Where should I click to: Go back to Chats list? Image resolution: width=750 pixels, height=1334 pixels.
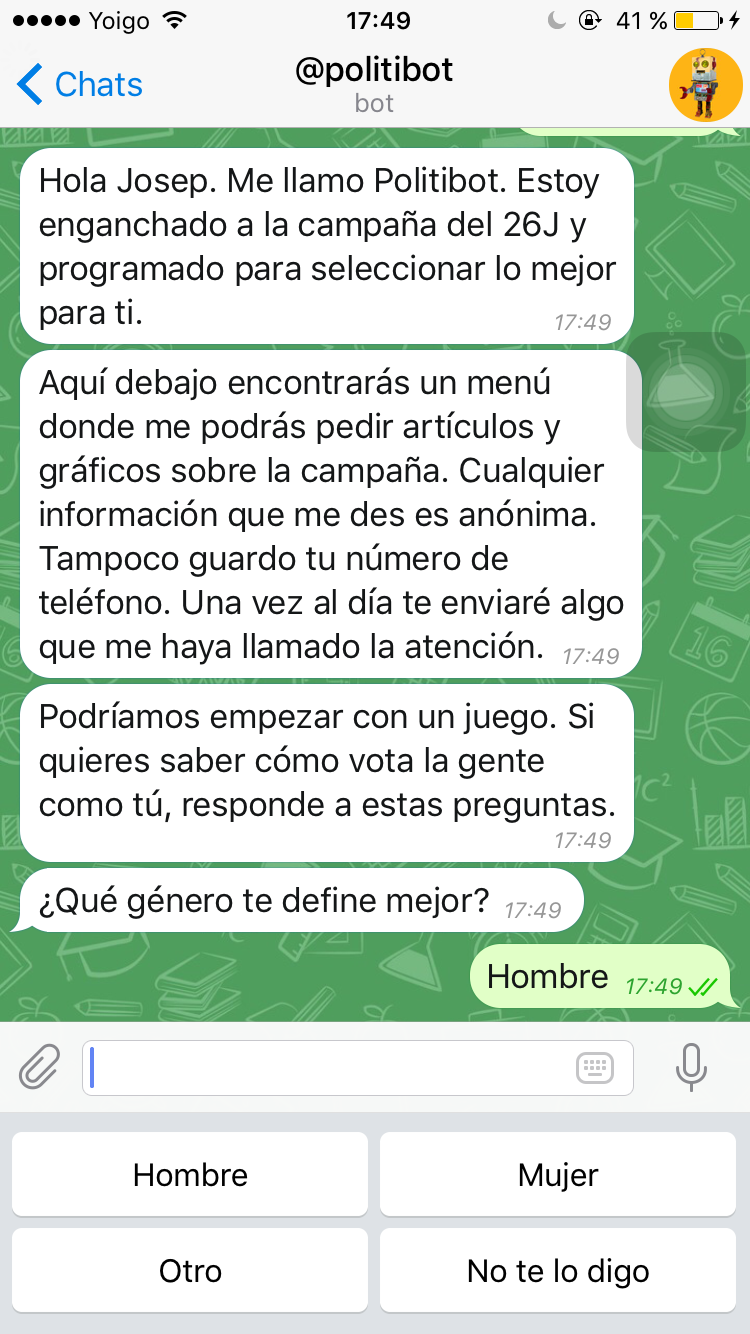80,85
